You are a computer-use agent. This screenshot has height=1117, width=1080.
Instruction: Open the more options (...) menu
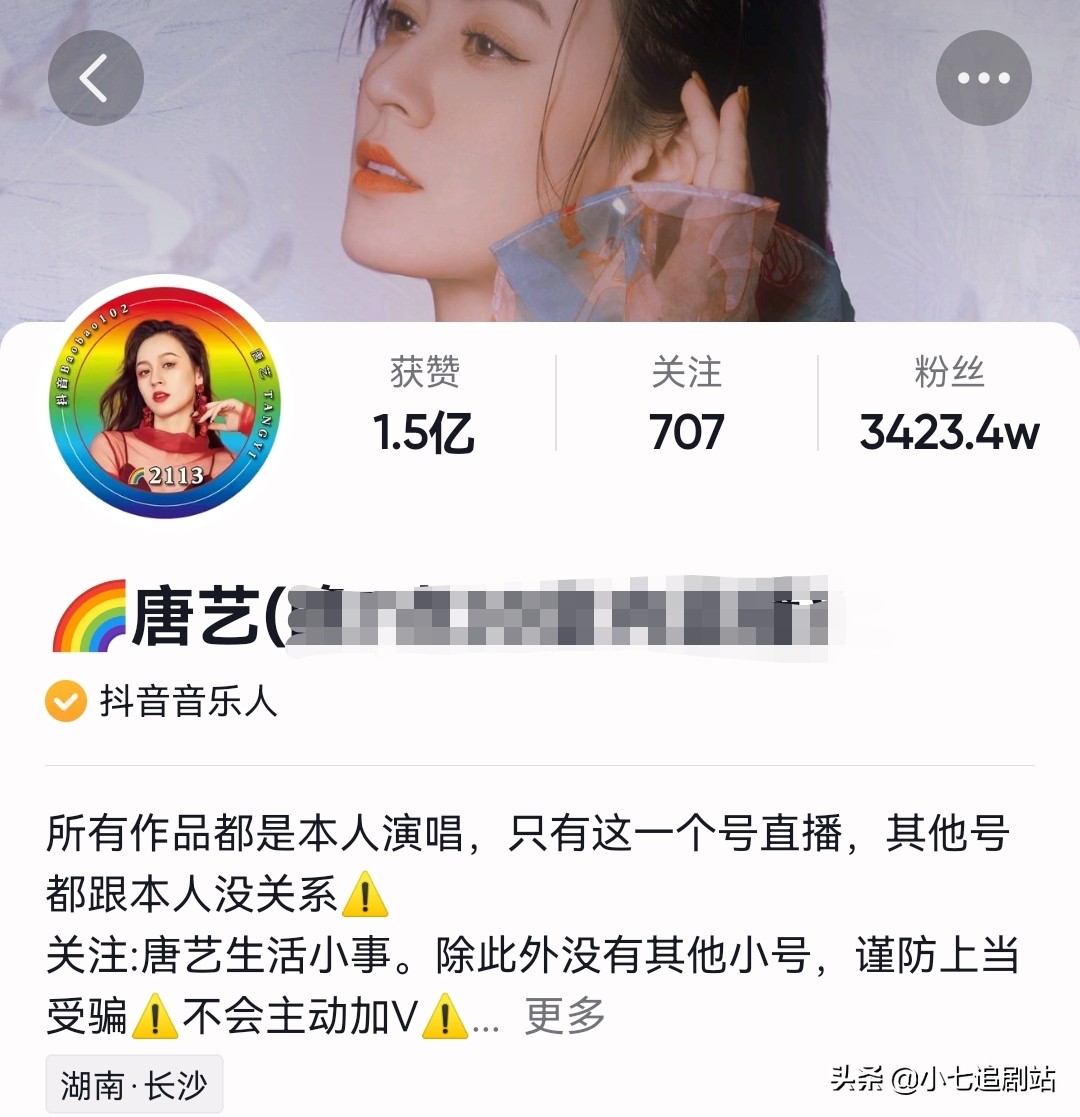[984, 77]
